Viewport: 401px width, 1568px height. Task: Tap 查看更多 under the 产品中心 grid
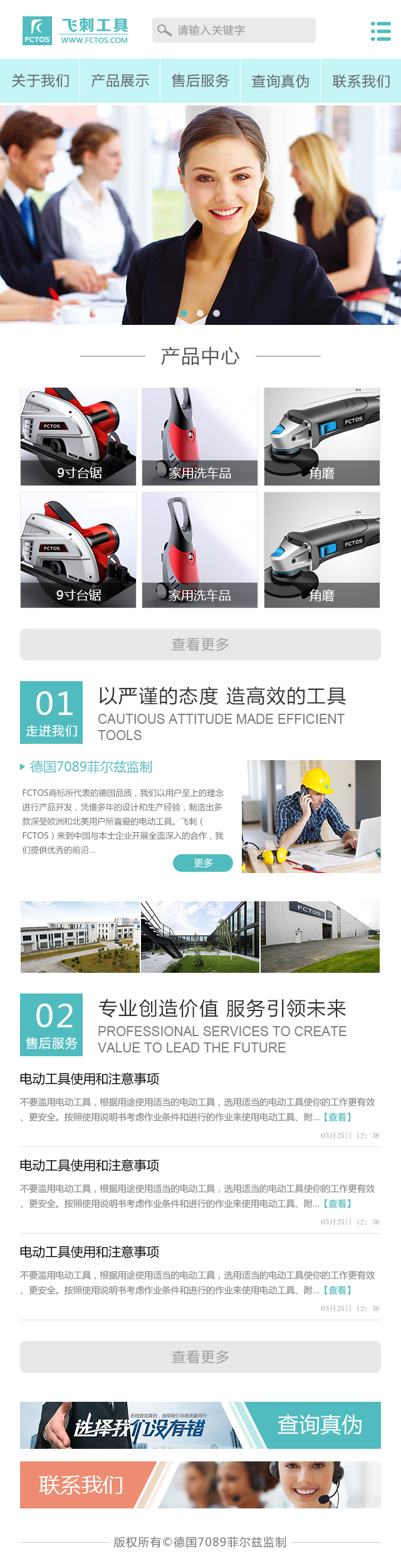[200, 644]
